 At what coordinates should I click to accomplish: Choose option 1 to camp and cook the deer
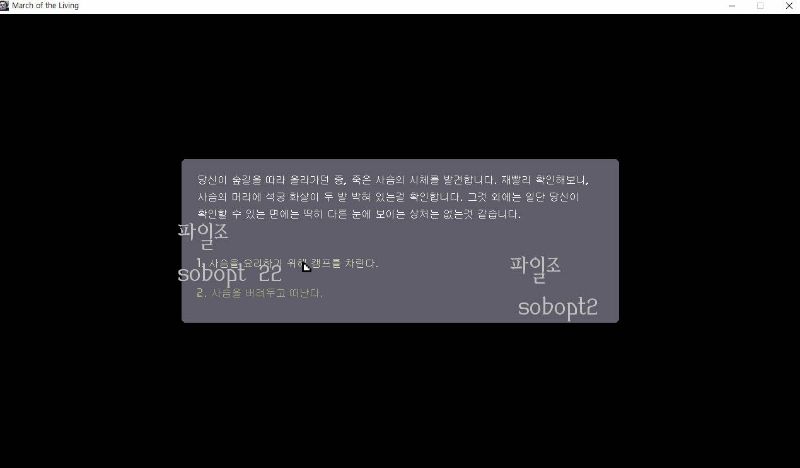click(290, 263)
